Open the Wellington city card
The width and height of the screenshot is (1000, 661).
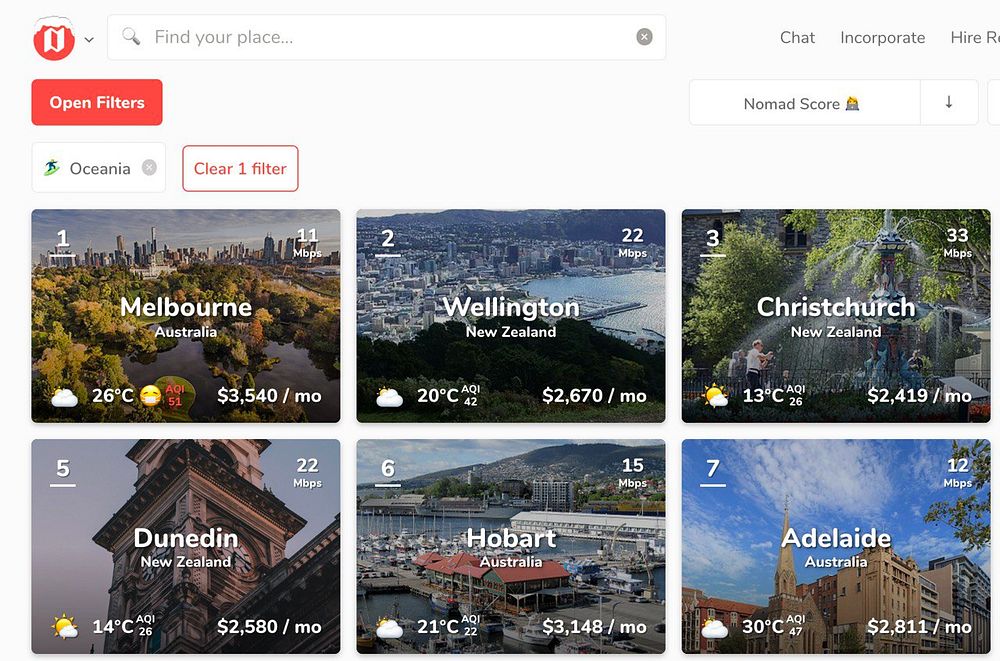pos(511,315)
